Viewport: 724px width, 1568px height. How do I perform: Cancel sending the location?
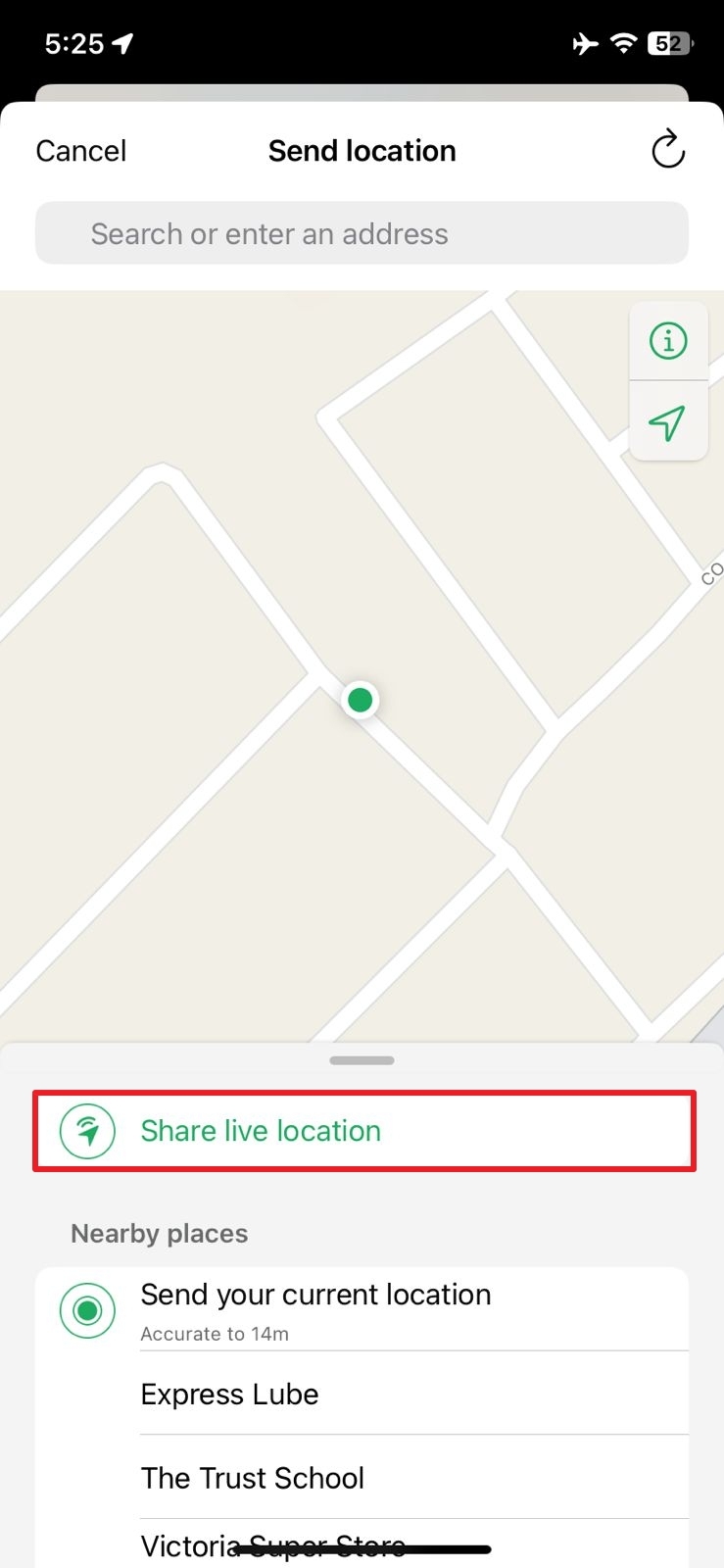pyautogui.click(x=80, y=150)
